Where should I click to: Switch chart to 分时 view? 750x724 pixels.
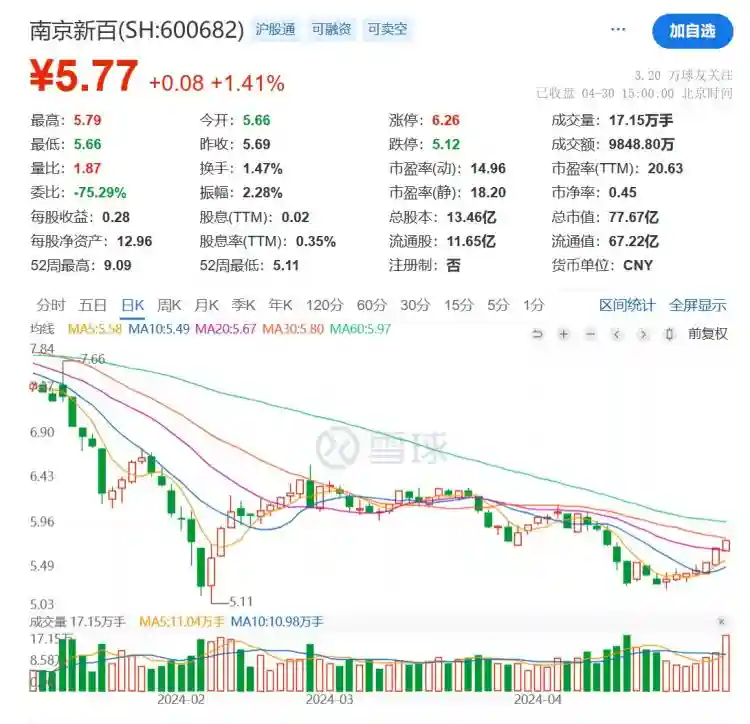coord(51,305)
